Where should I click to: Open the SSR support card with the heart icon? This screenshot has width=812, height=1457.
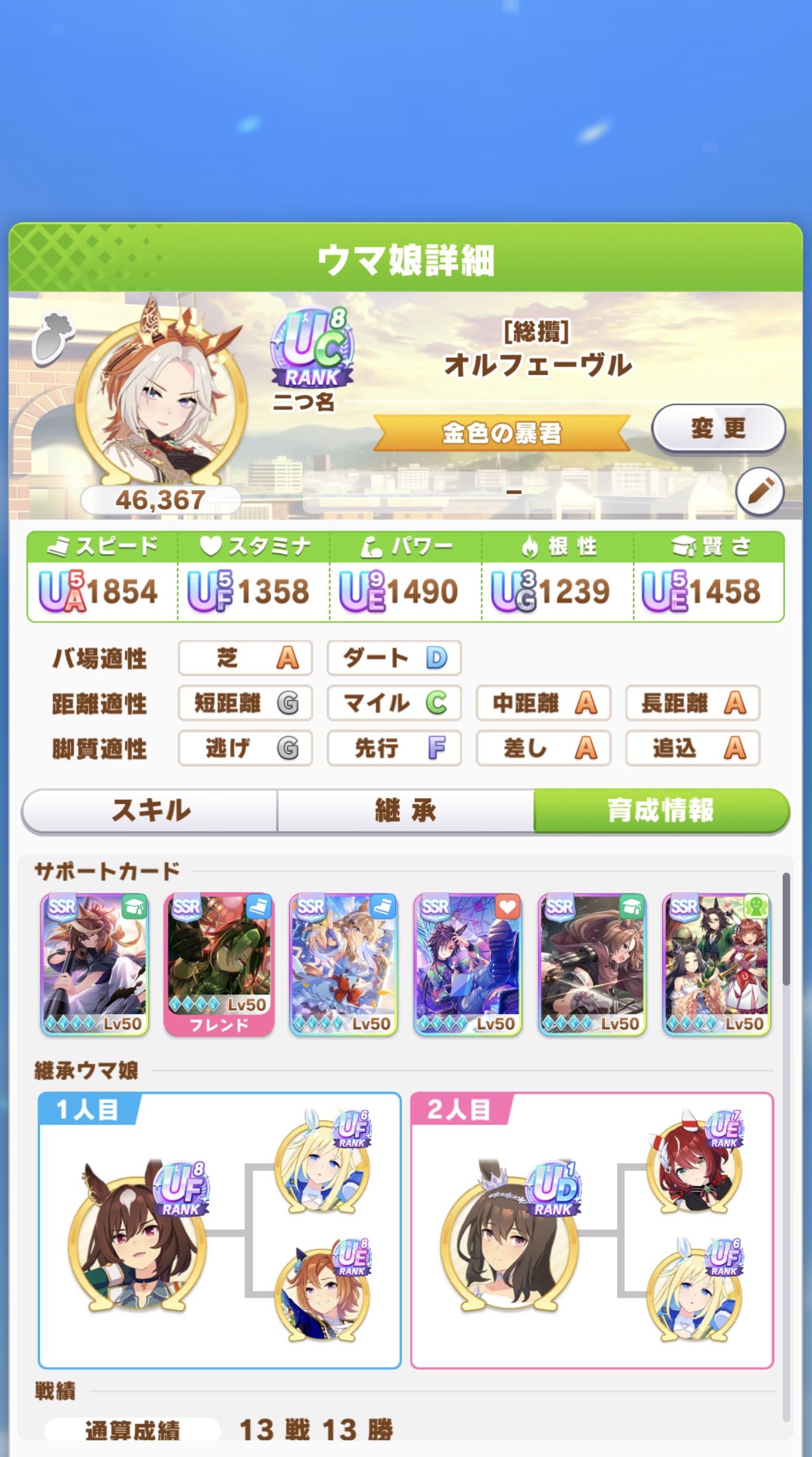point(468,964)
